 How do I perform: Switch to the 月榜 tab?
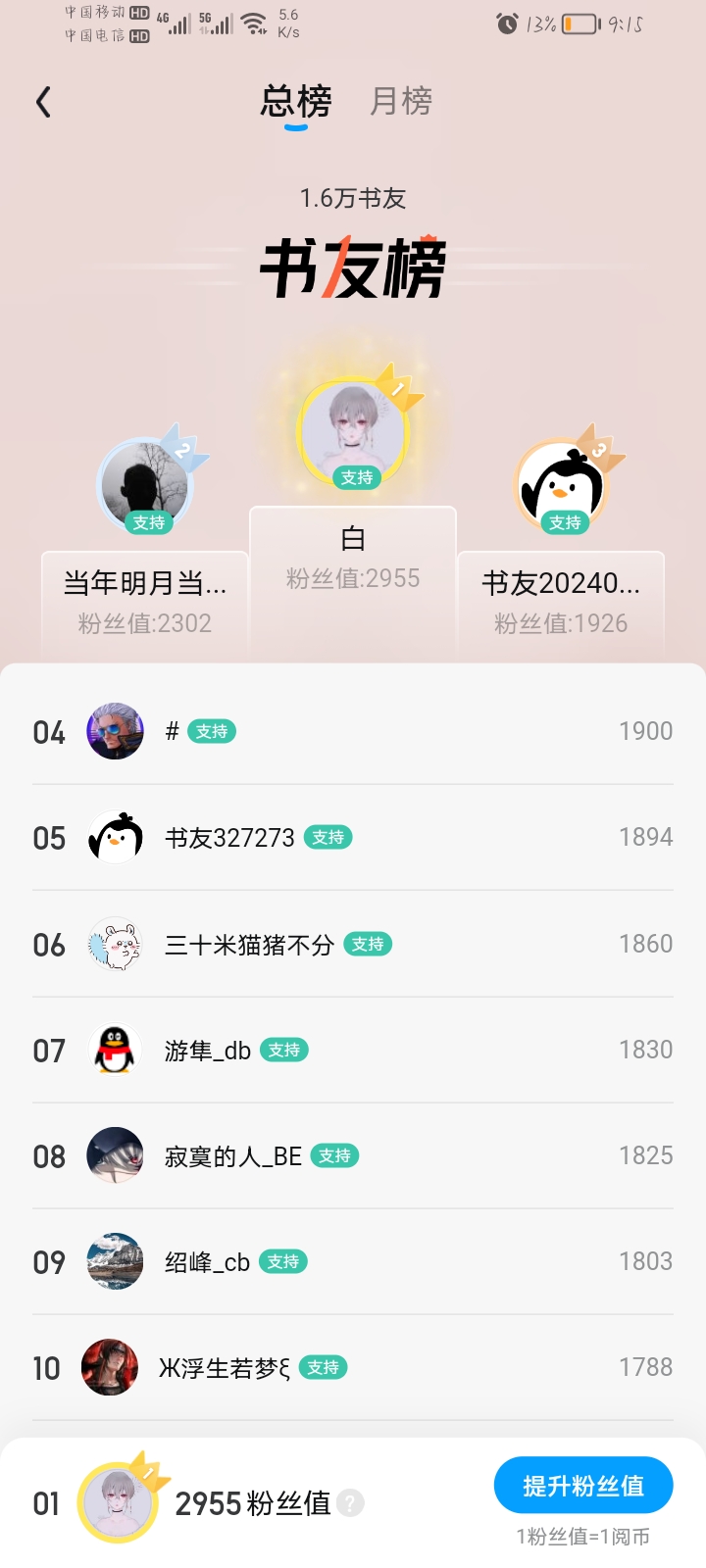(401, 101)
